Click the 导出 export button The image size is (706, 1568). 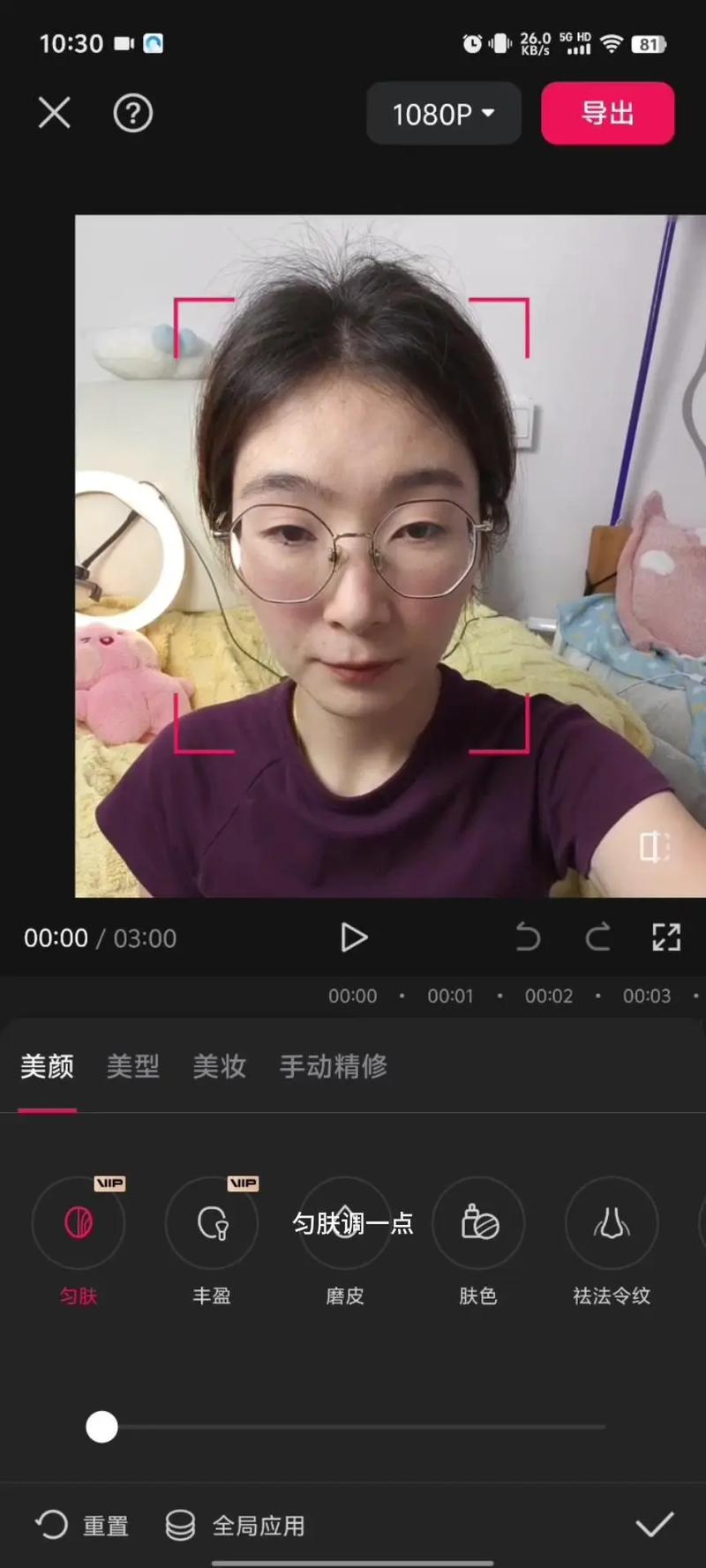[x=607, y=113]
